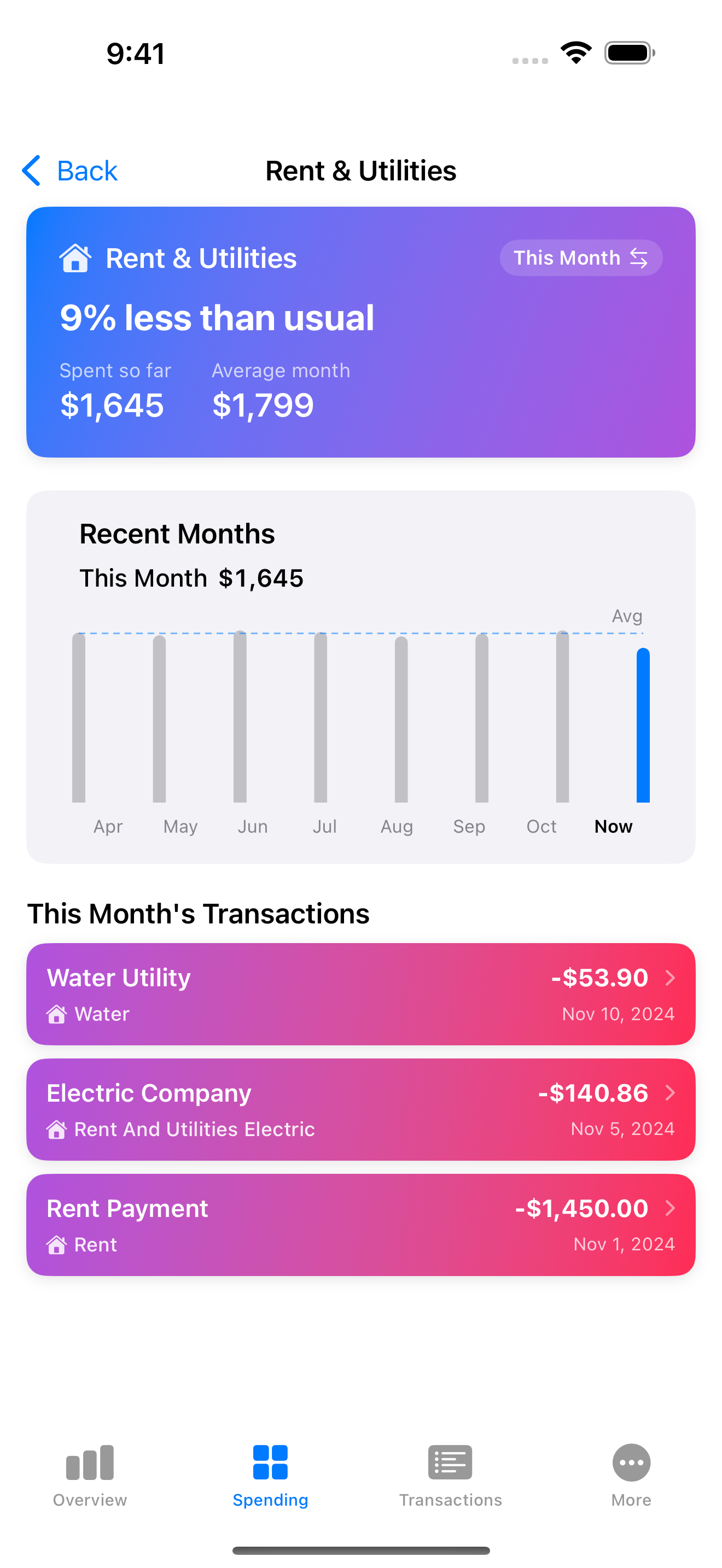Image resolution: width=722 pixels, height=1568 pixels.
Task: Tap the Oct bar in Recent Months
Action: 561,718
